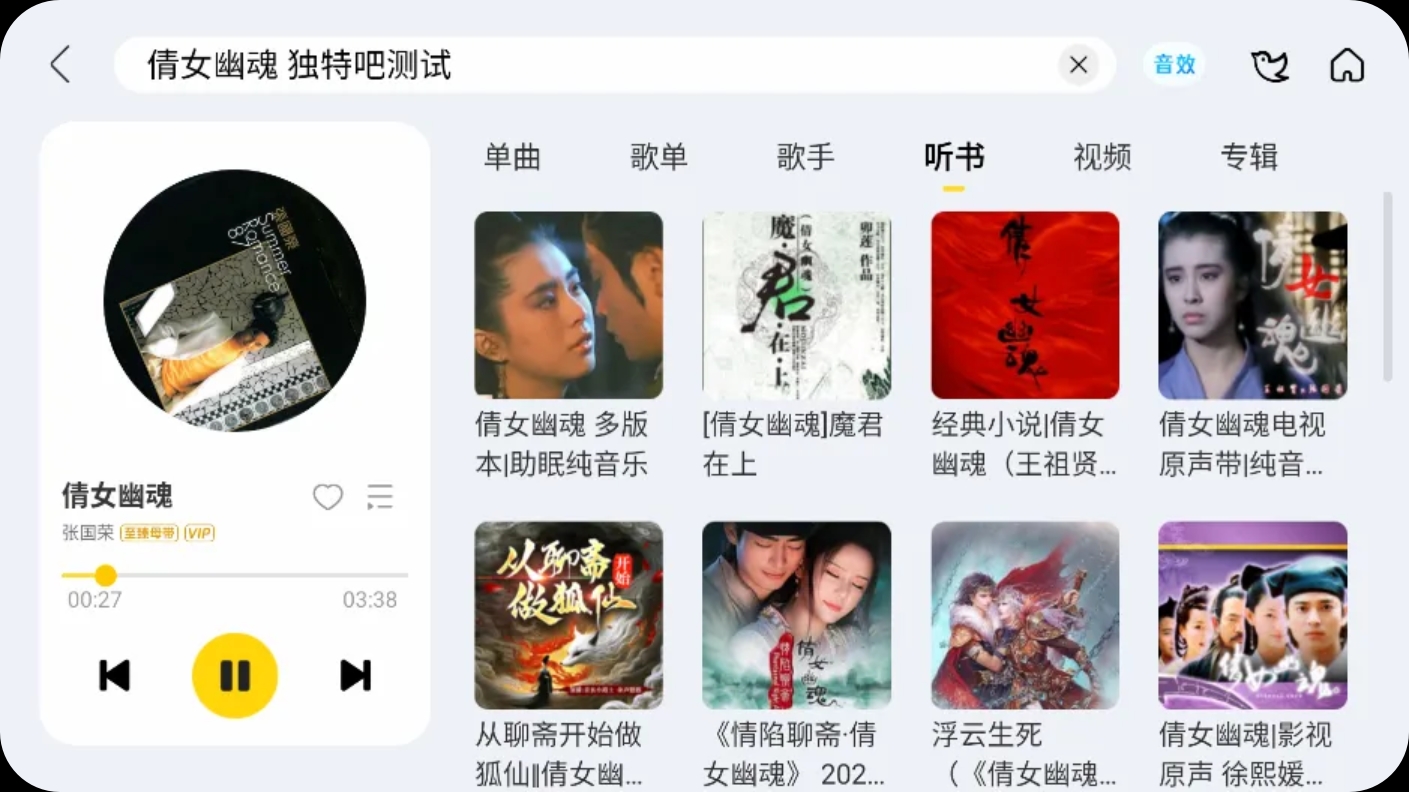Viewport: 1409px width, 792px height.
Task: Switch to the 单曲 tab
Action: tap(512, 157)
